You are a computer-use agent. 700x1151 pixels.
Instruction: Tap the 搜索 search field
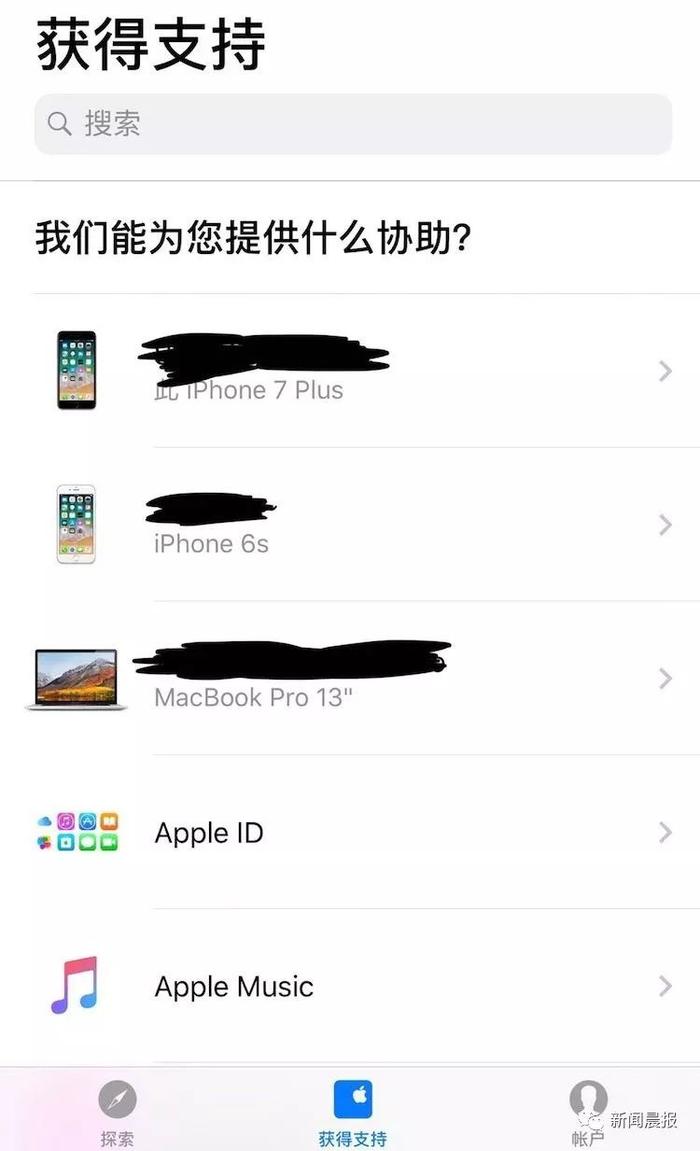click(x=352, y=124)
